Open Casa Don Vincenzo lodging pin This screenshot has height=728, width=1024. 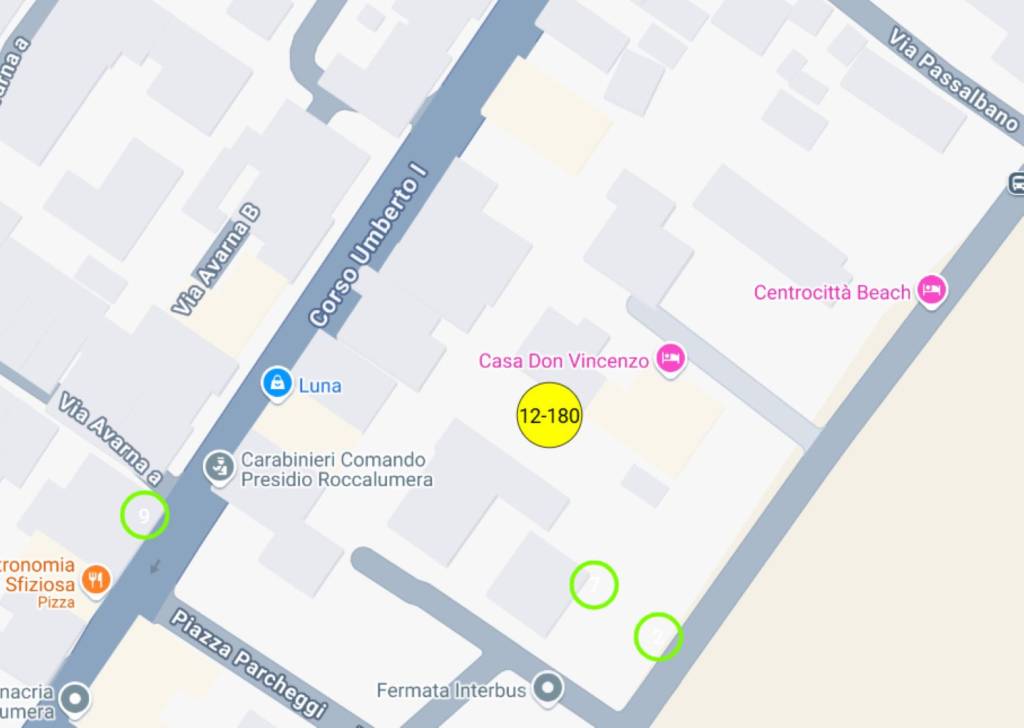pos(669,358)
